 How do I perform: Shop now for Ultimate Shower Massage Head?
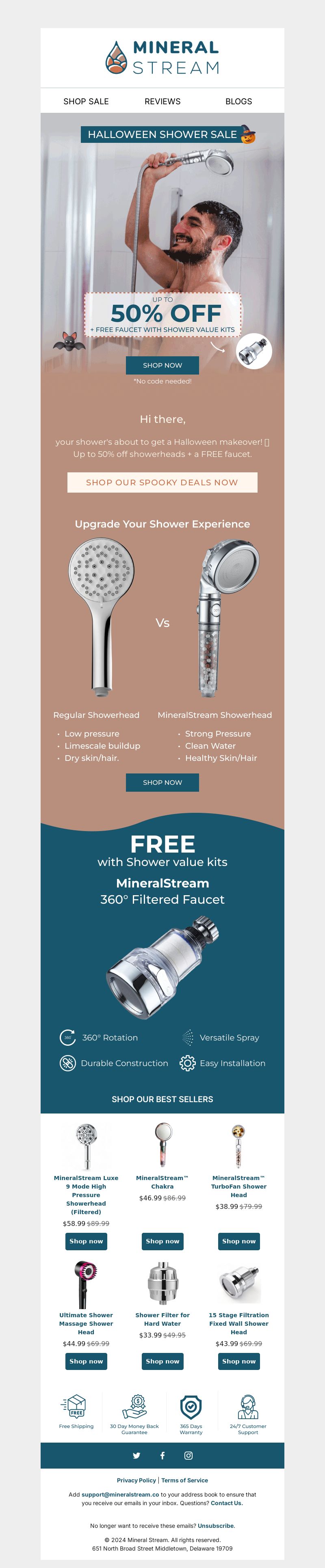pyautogui.click(x=86, y=1361)
